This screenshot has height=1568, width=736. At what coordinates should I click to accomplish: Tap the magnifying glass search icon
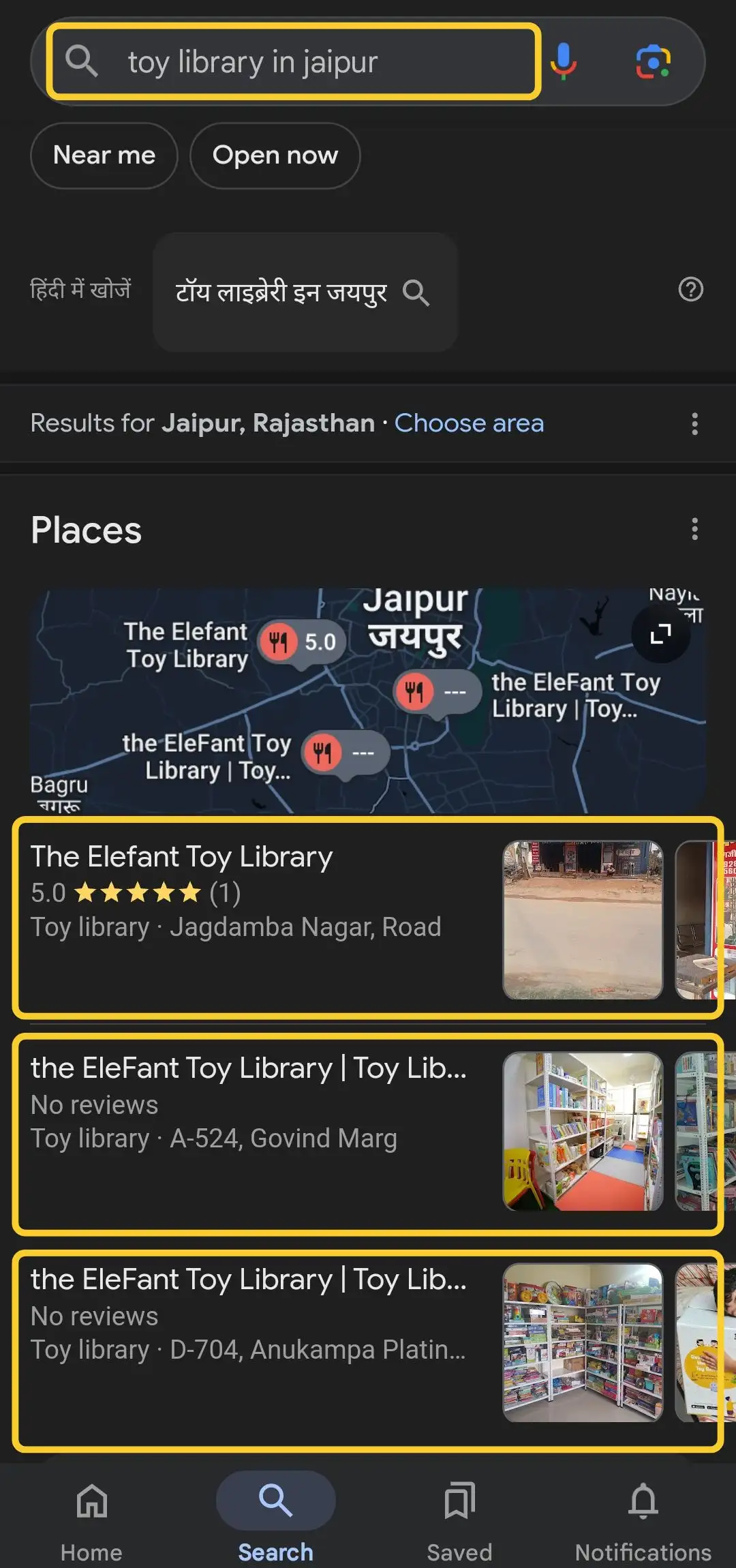pyautogui.click(x=81, y=61)
